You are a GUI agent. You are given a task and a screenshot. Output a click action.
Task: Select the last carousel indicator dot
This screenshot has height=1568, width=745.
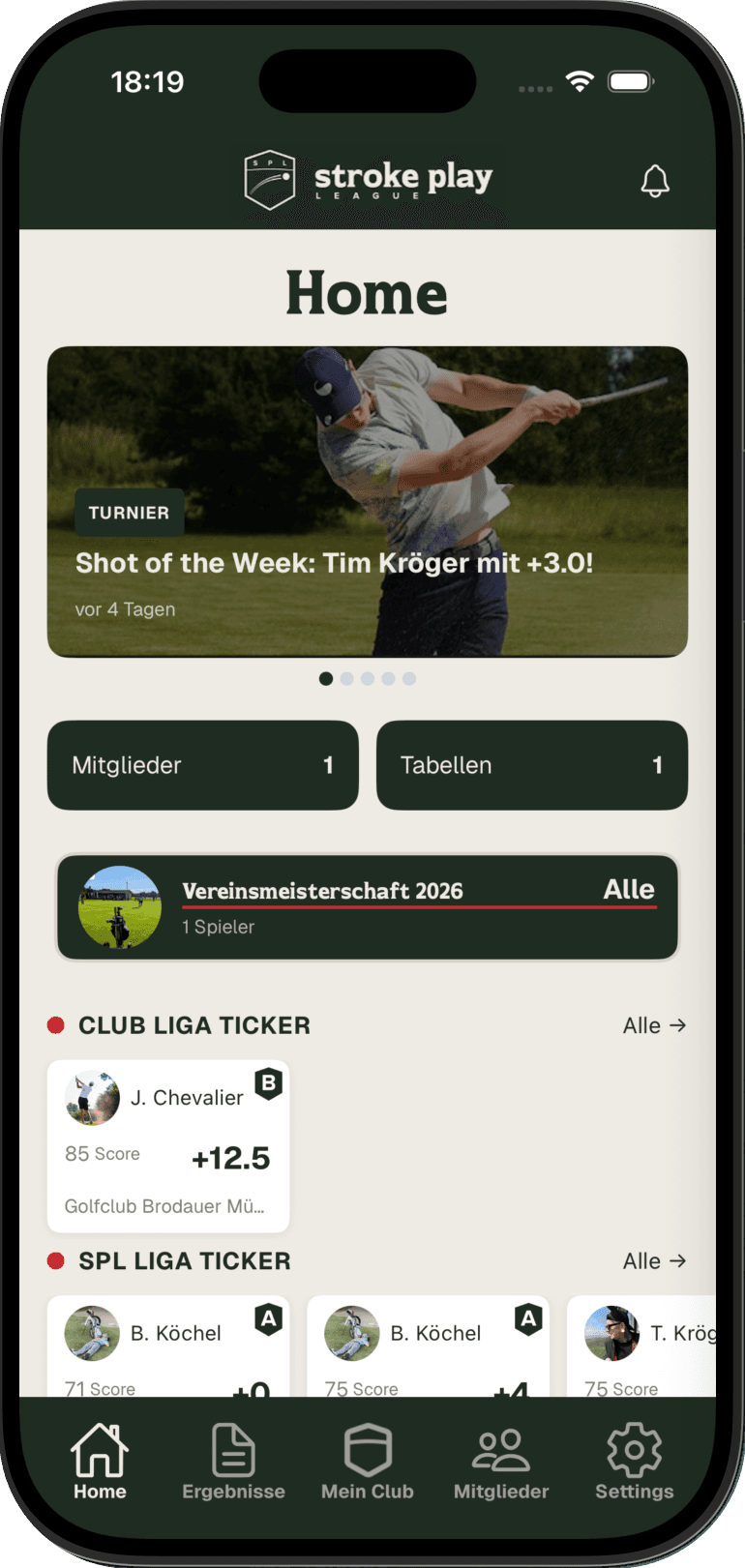tap(408, 678)
